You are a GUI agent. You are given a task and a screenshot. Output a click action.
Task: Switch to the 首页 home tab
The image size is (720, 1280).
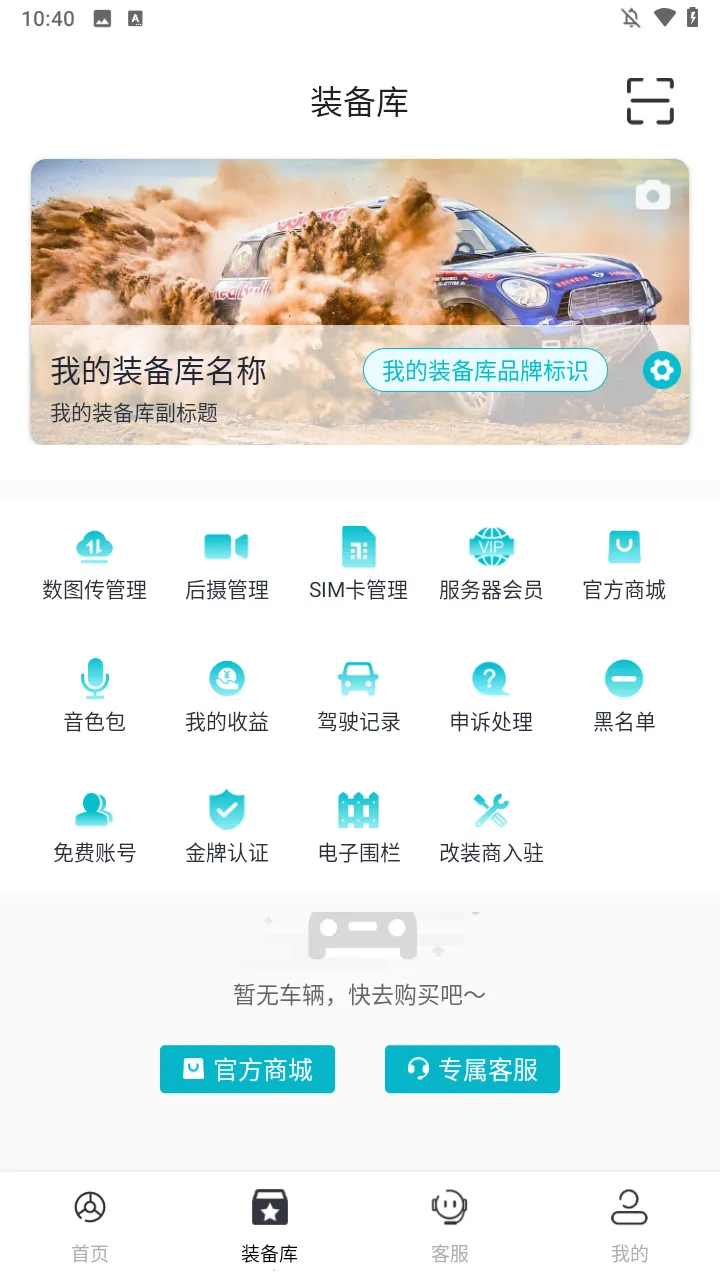pos(89,1220)
